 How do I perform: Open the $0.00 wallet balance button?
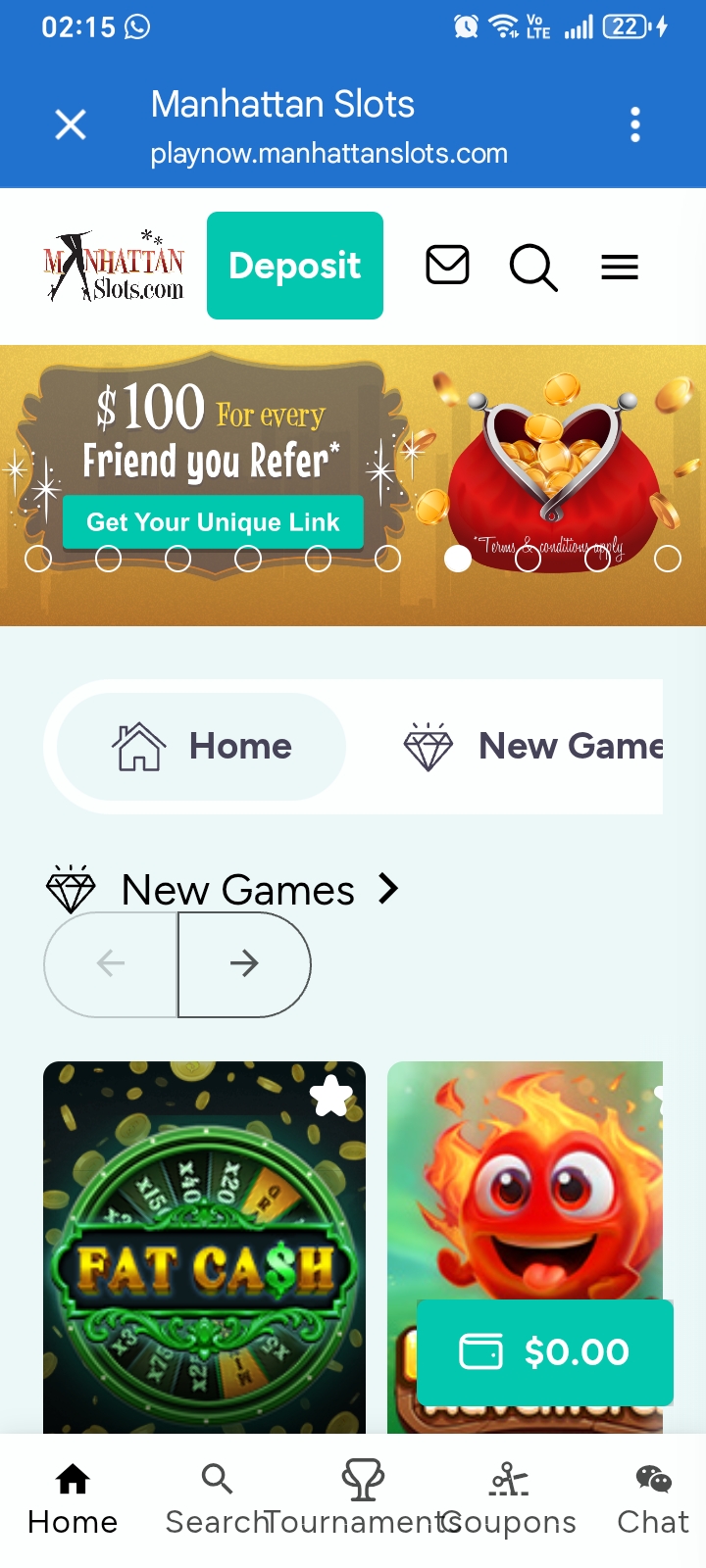pyautogui.click(x=545, y=1352)
